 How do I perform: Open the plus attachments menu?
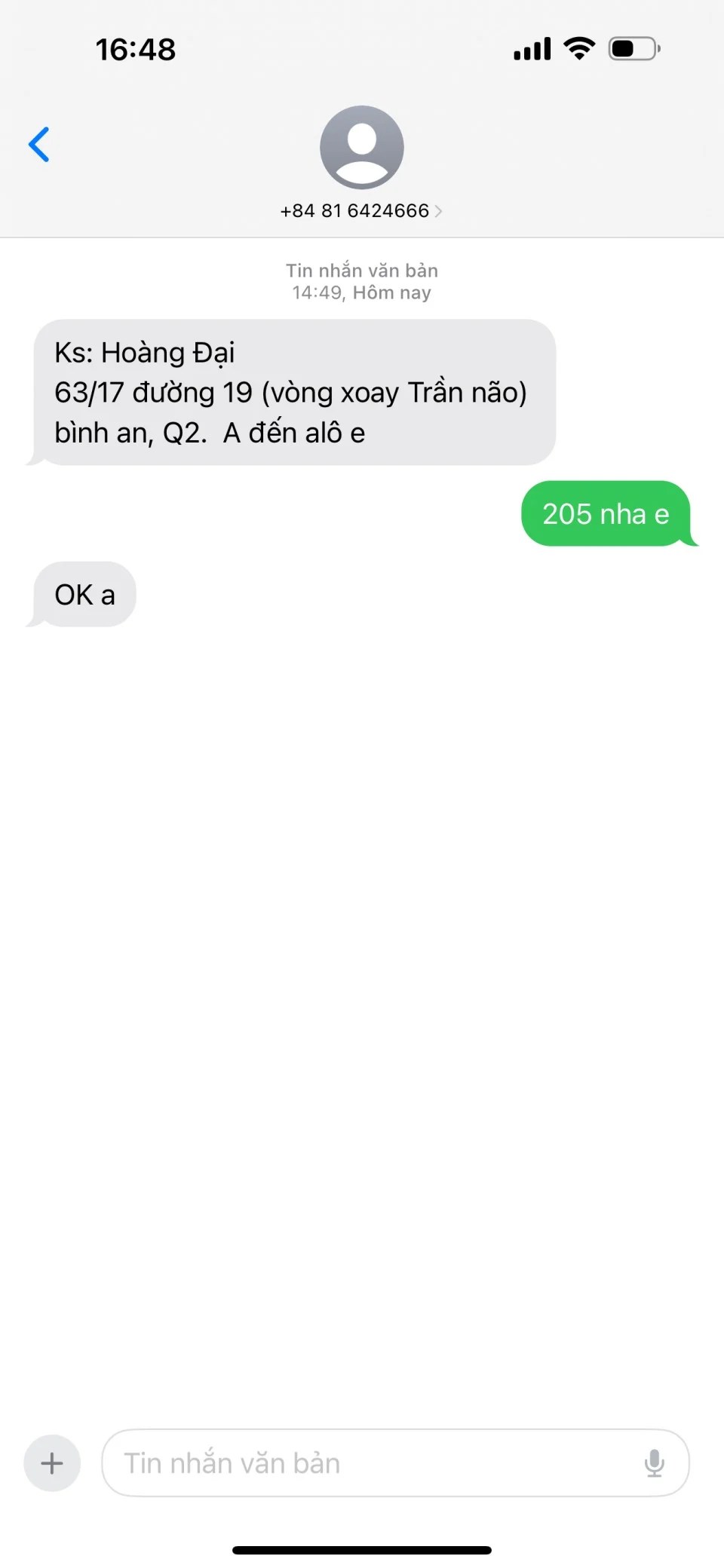tap(52, 1463)
